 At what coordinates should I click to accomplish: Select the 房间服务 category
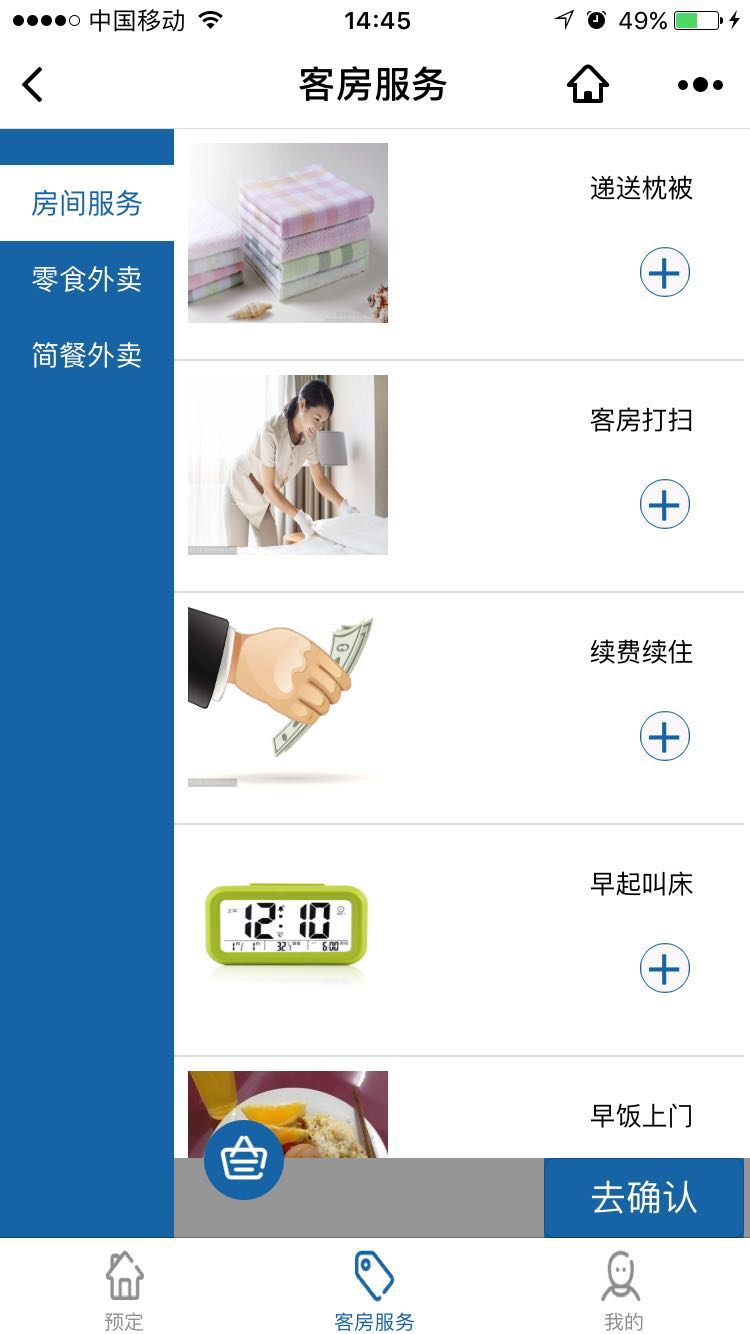87,204
